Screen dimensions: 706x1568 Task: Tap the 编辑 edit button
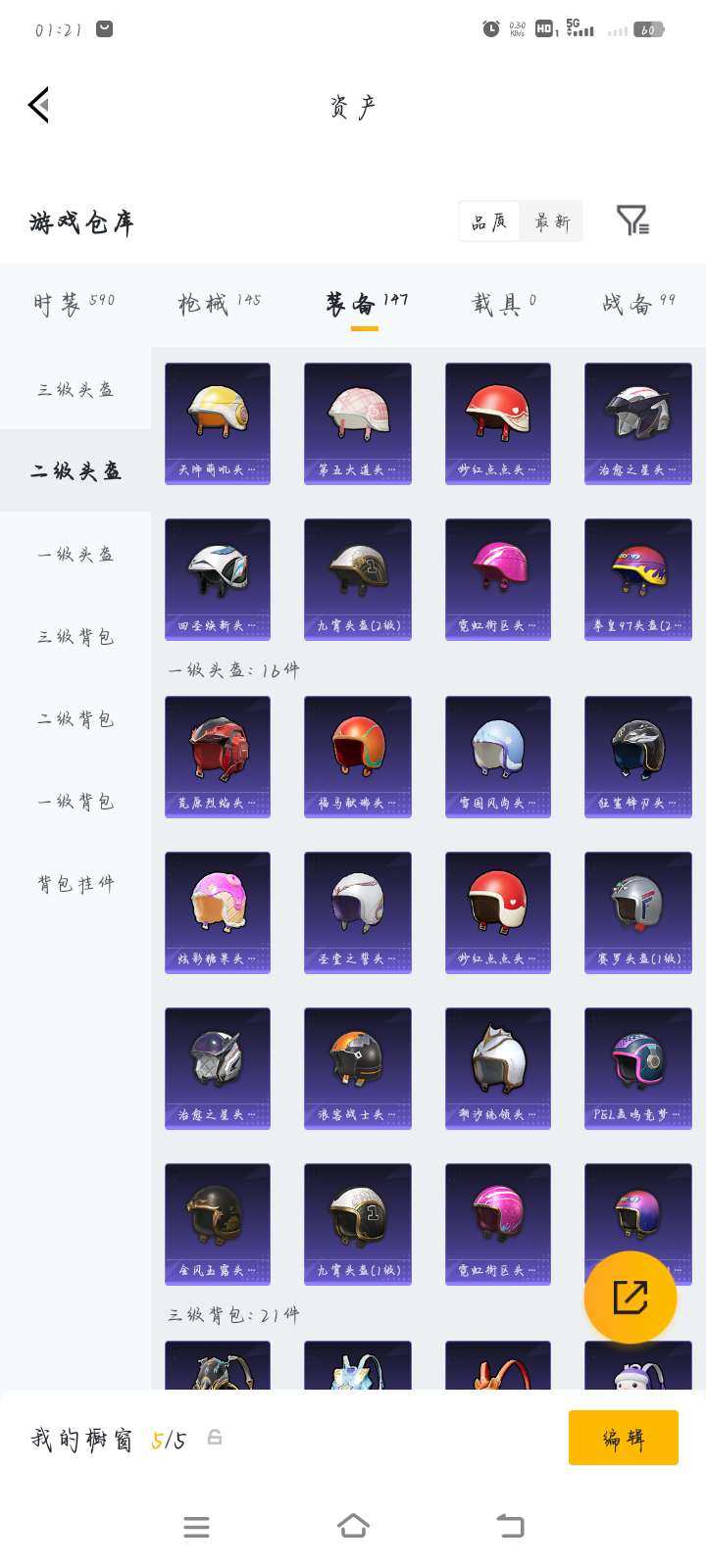623,1438
